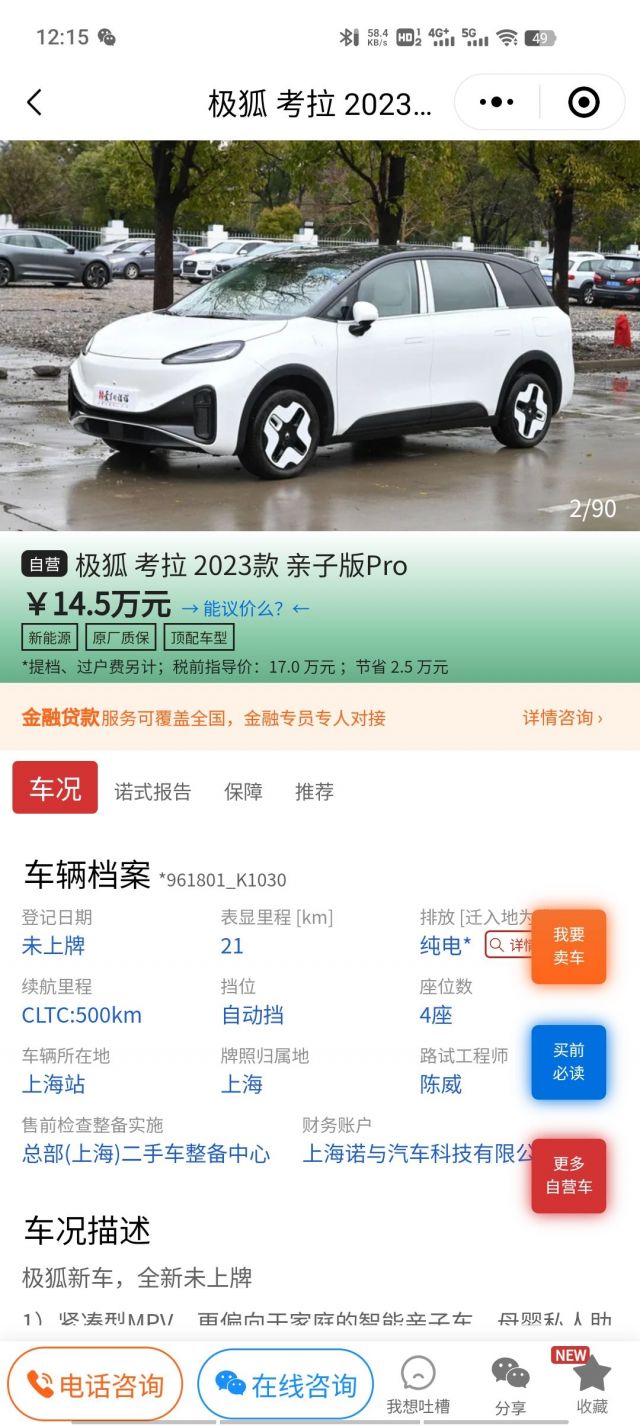Start a phone call via 电话咨询
The height and width of the screenshot is (1426, 640).
click(95, 1385)
